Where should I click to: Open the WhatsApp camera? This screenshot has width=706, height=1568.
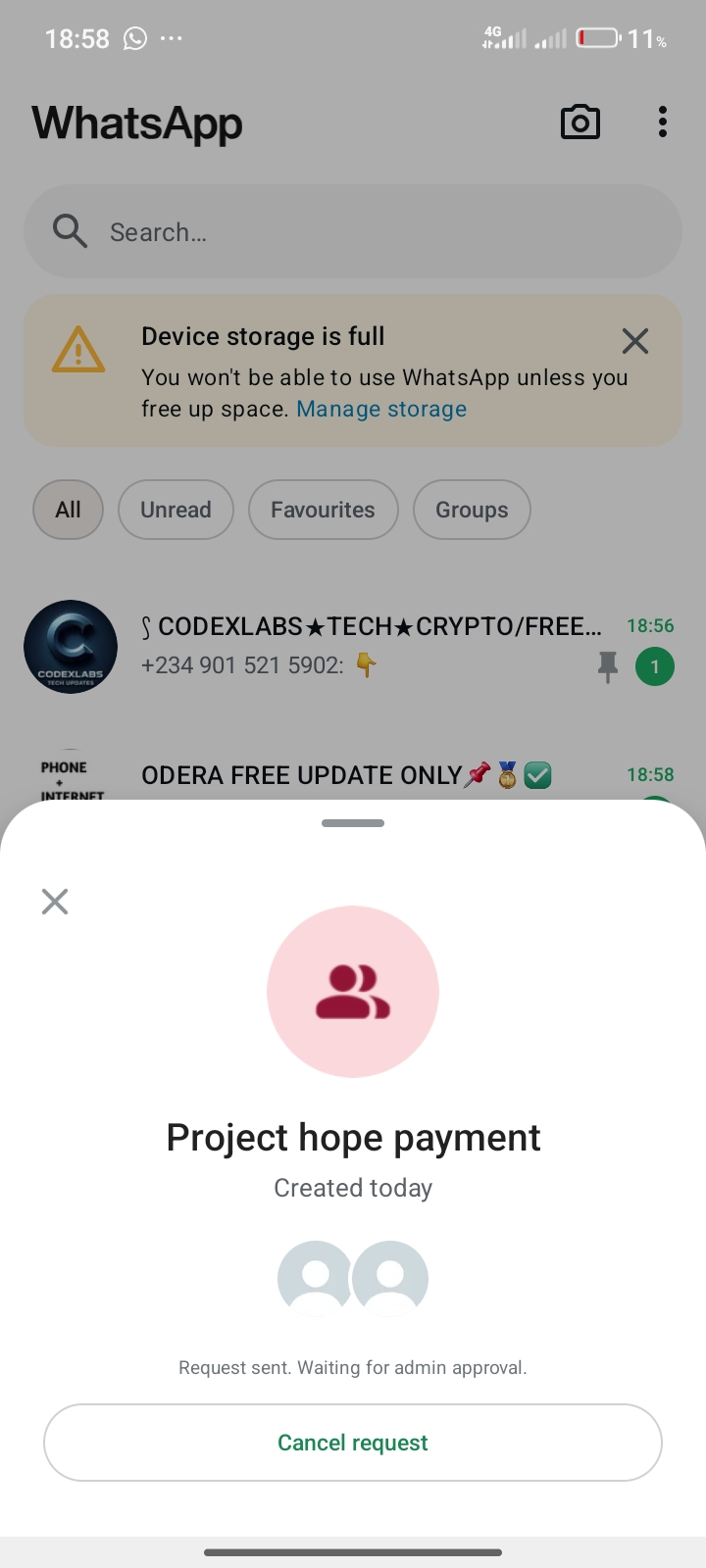click(x=580, y=122)
